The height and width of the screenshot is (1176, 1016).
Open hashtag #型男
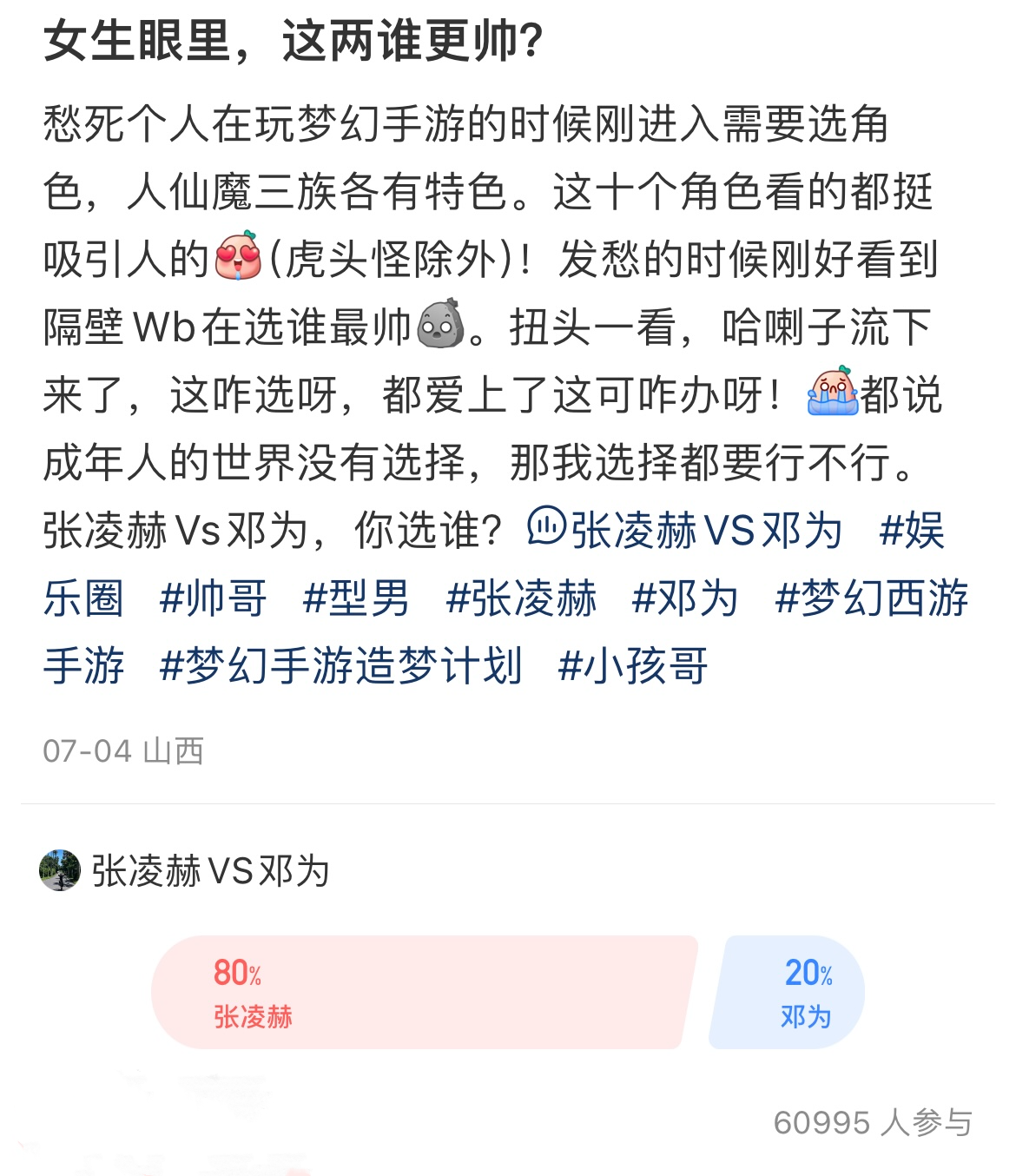[x=356, y=598]
